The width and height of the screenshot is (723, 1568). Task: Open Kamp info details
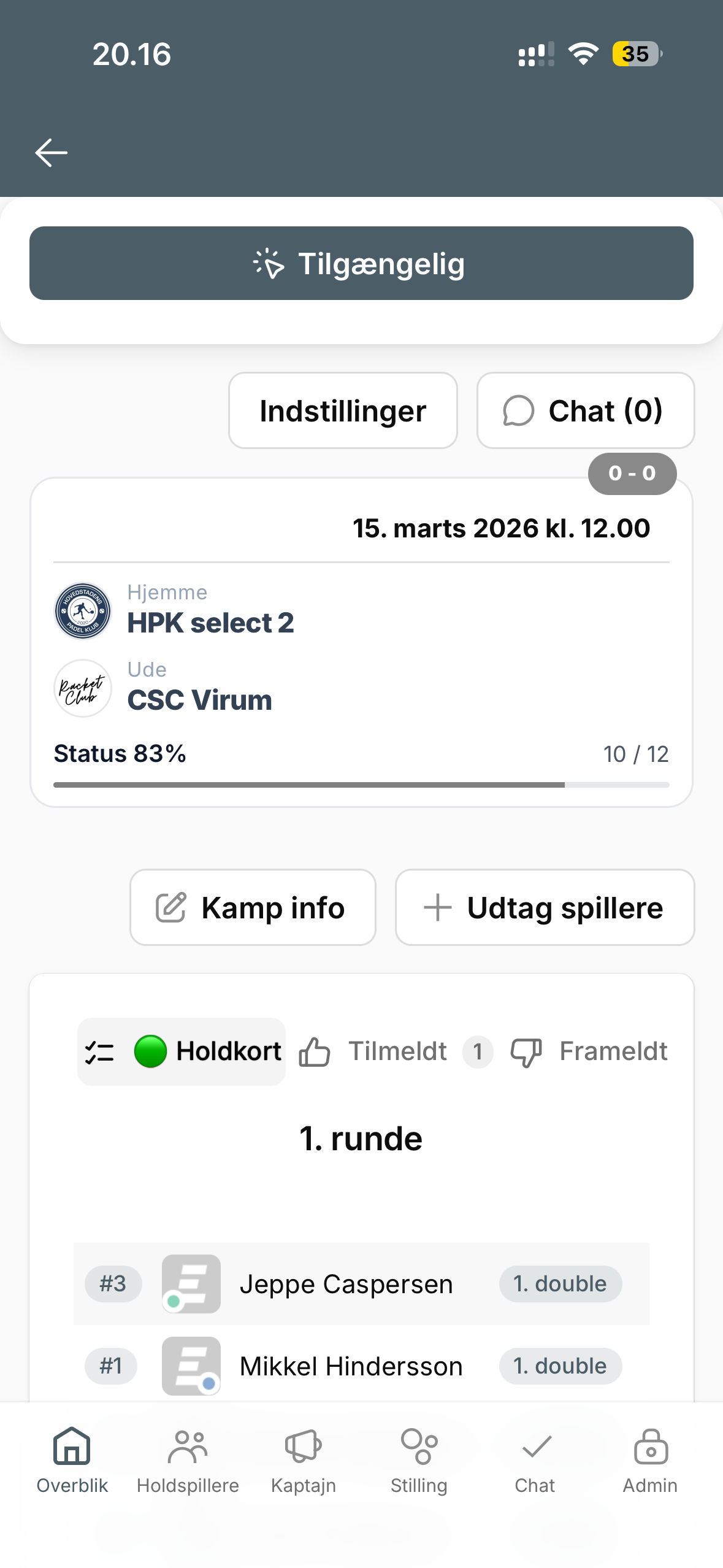pos(253,907)
